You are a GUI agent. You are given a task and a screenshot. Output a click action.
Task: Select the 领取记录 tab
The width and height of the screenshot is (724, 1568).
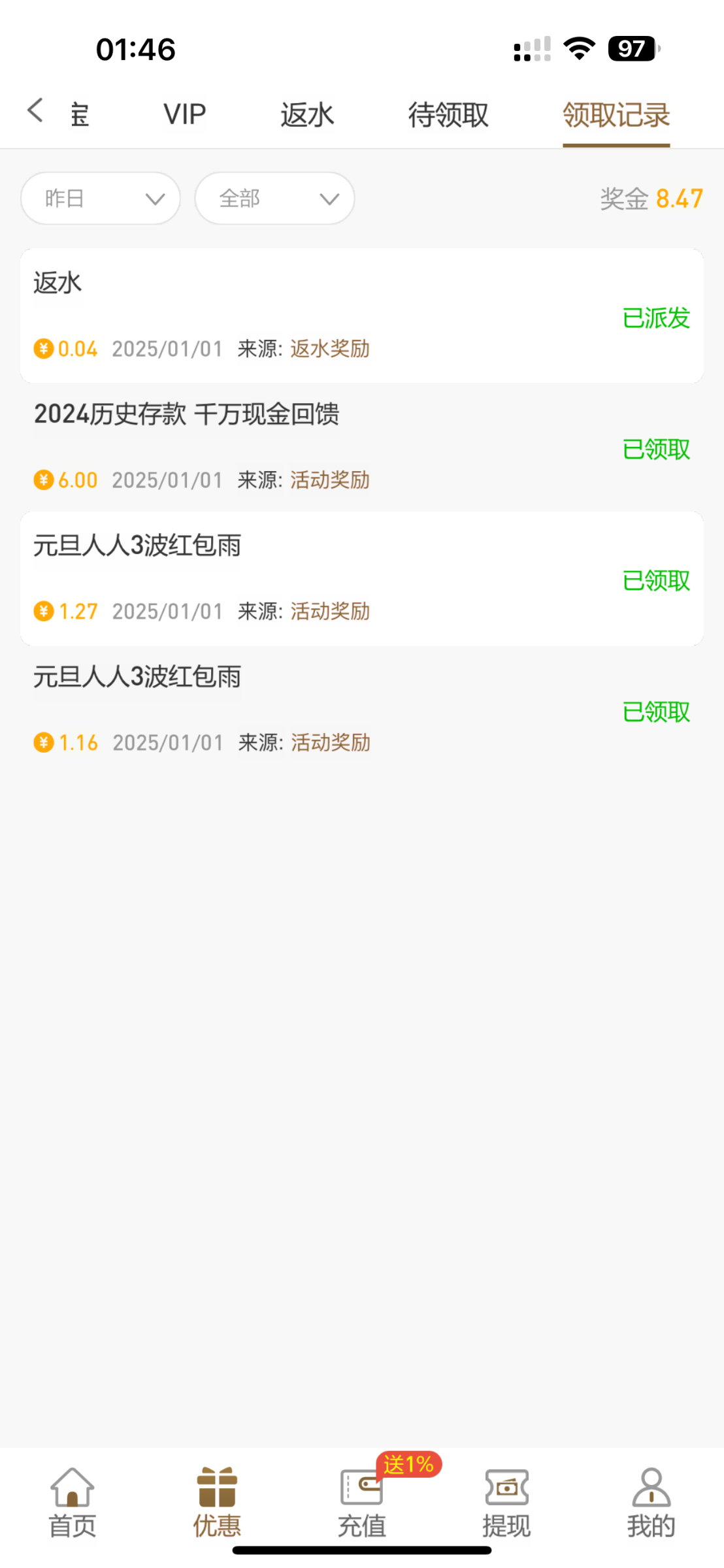click(x=616, y=115)
